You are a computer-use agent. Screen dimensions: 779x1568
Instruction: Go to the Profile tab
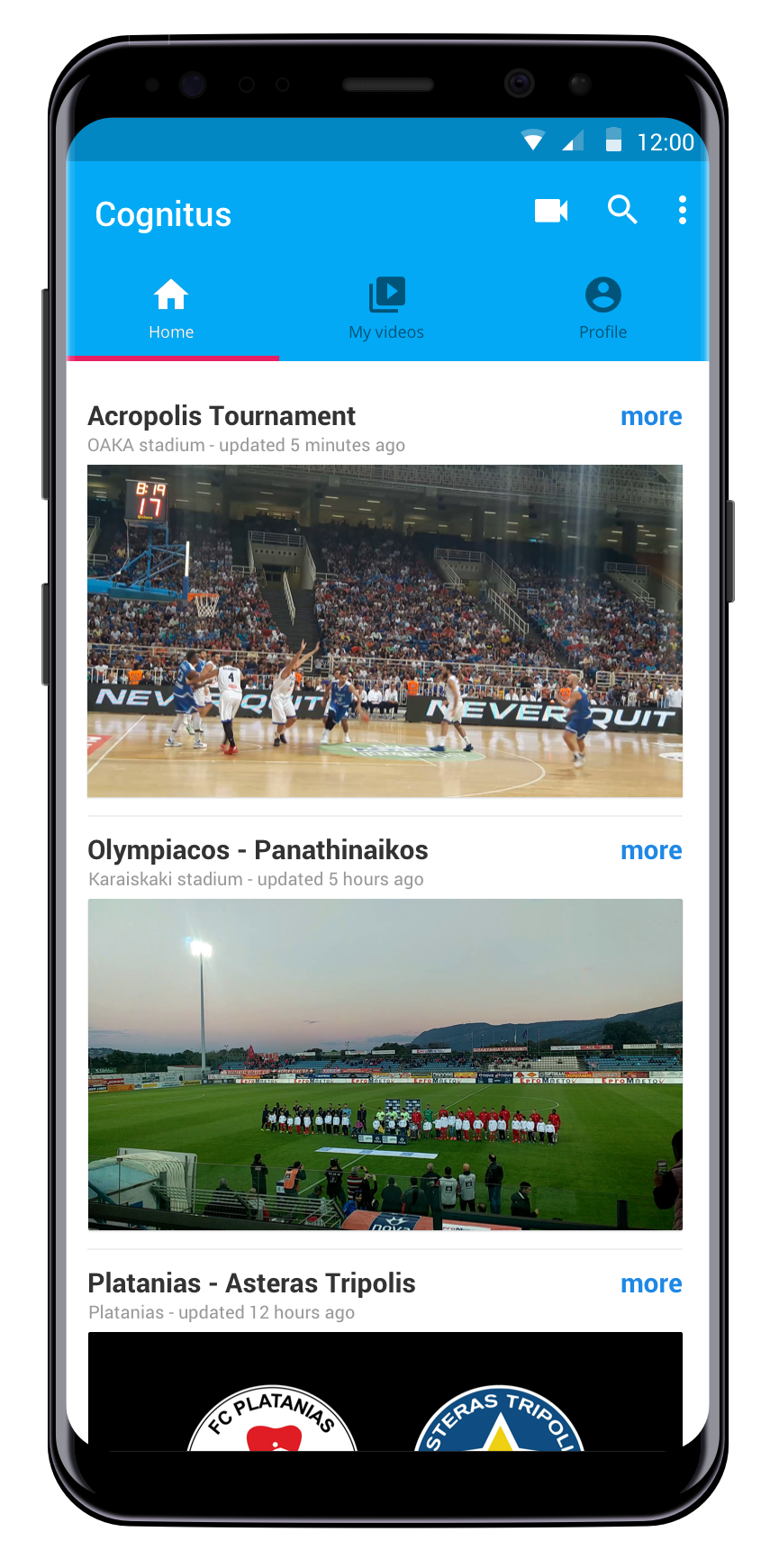(602, 309)
